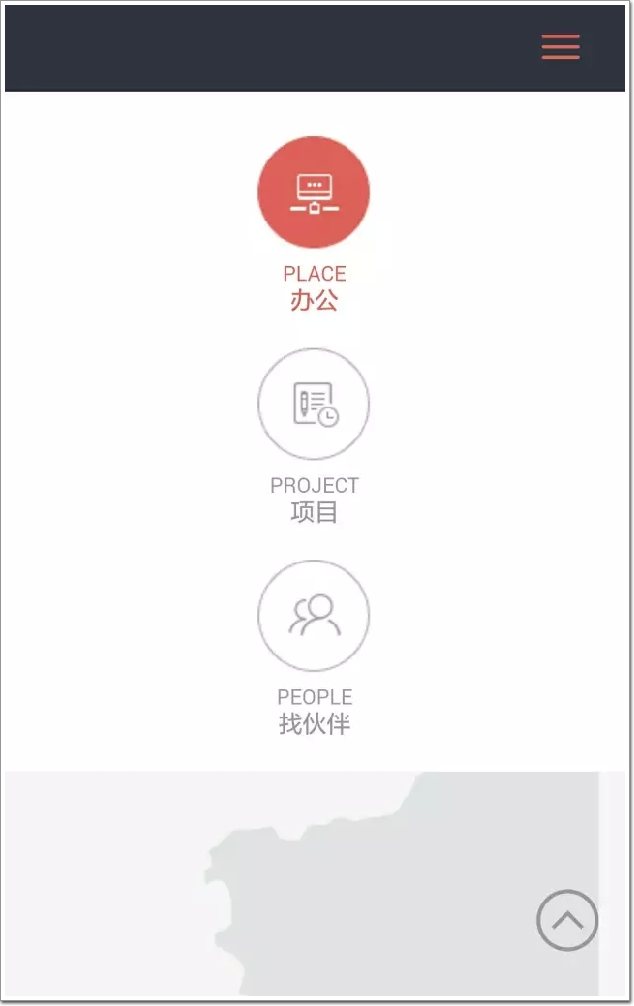
Task: Choose the PEOPLE 找伙伴 option
Action: coord(314,616)
